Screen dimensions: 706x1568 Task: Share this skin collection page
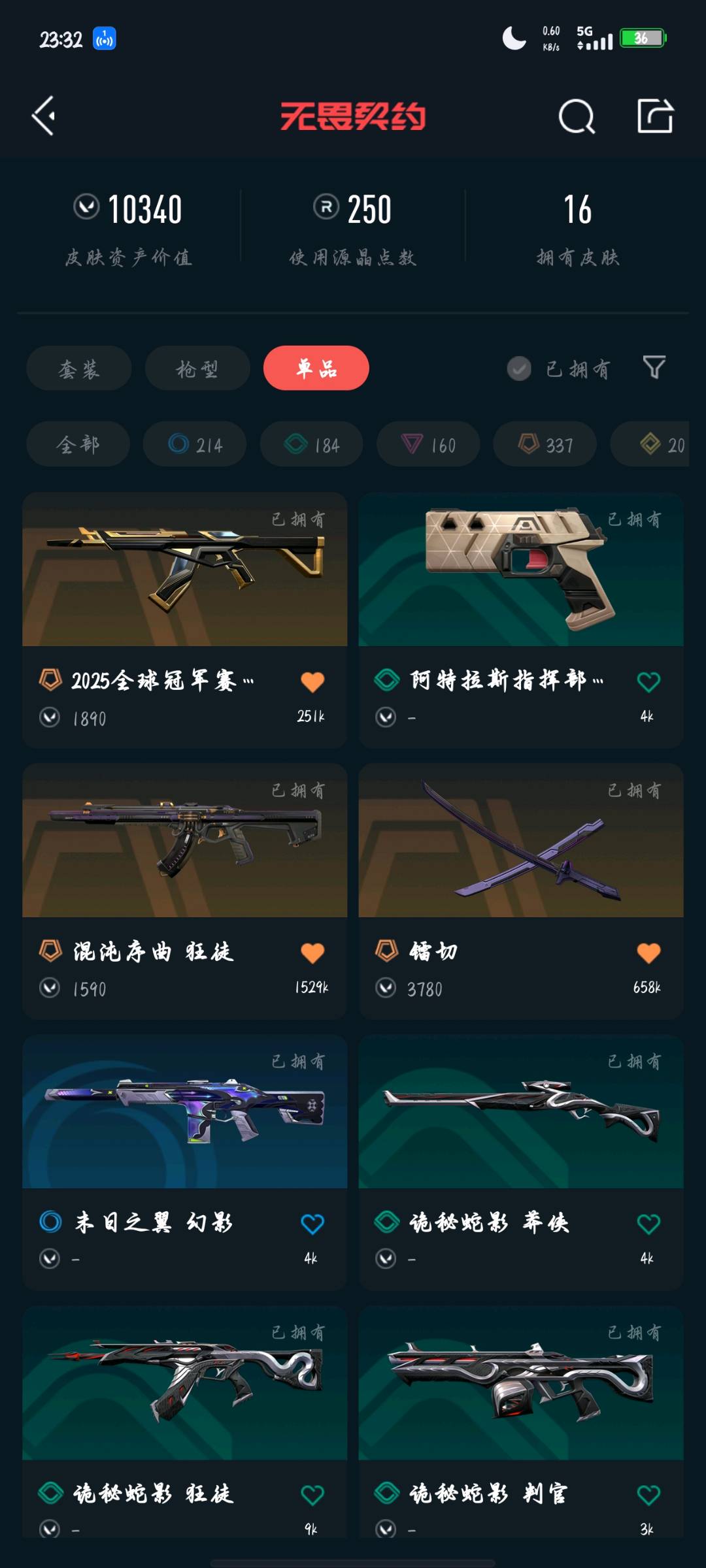coord(655,116)
